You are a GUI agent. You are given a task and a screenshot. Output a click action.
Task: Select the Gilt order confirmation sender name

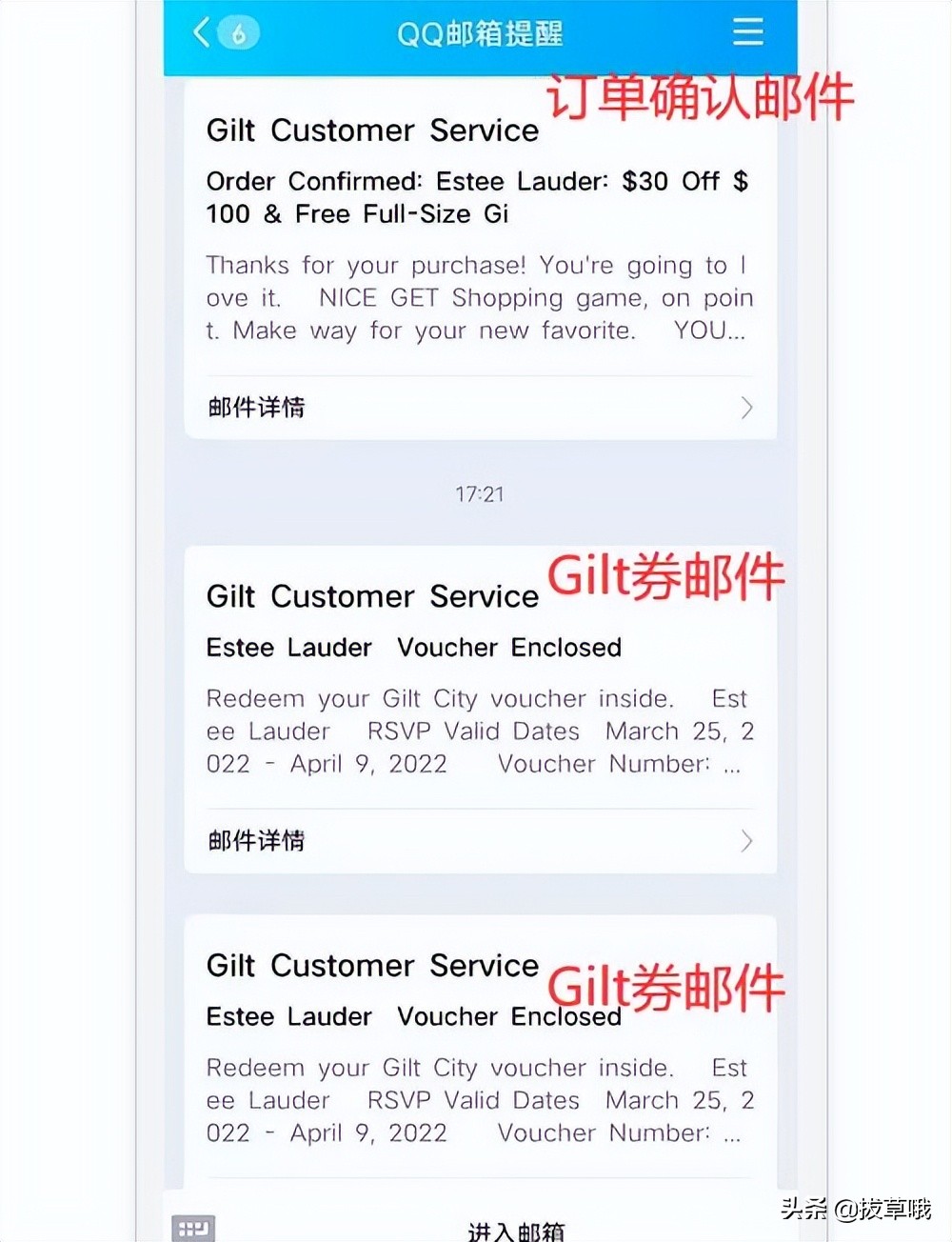pyautogui.click(x=371, y=130)
